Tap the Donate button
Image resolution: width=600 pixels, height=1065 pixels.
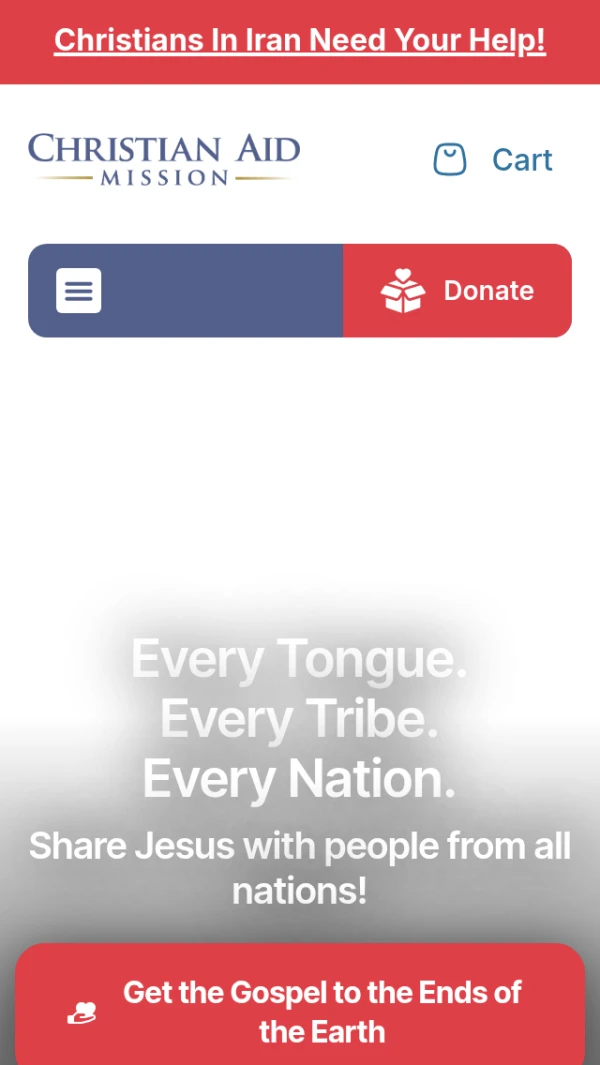[x=457, y=291]
